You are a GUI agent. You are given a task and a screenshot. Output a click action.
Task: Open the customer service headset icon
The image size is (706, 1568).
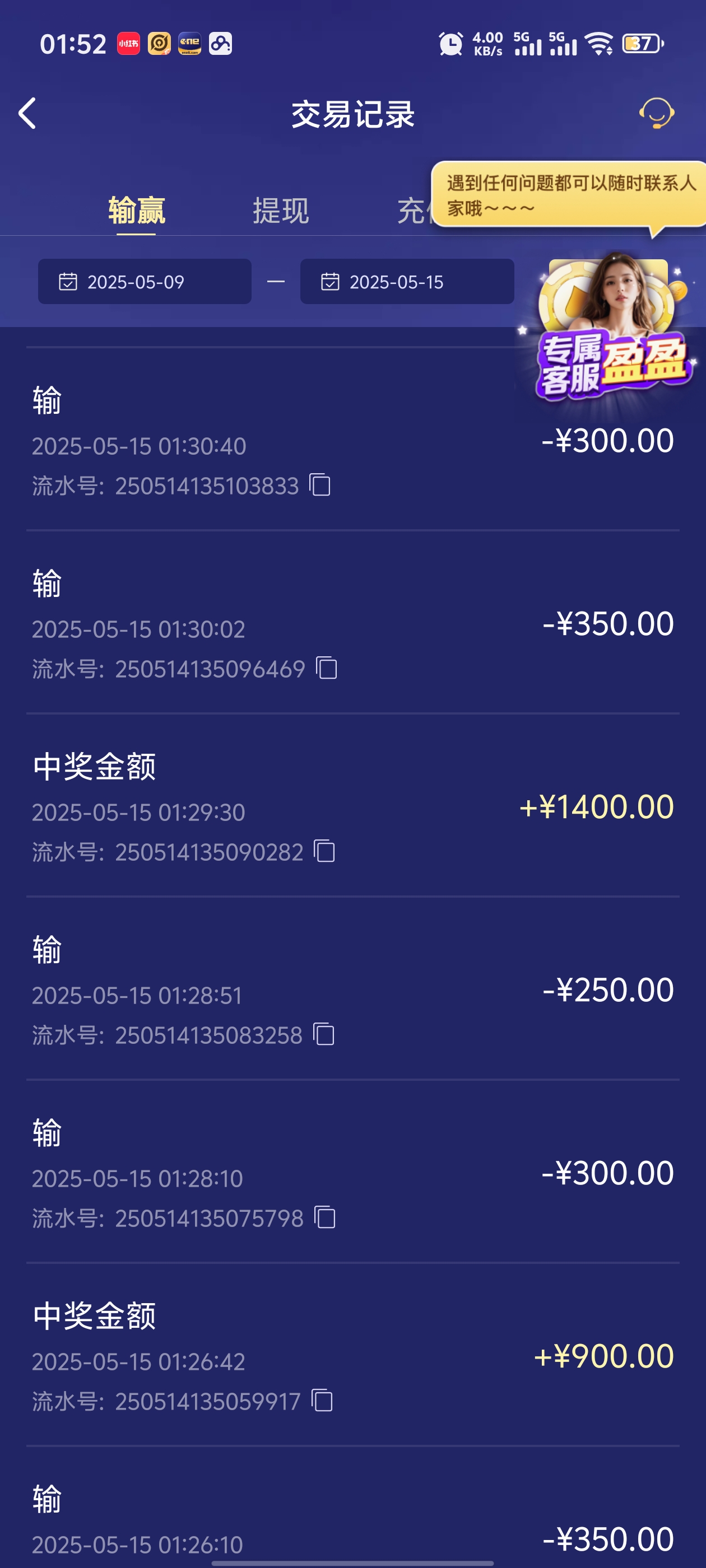click(656, 113)
